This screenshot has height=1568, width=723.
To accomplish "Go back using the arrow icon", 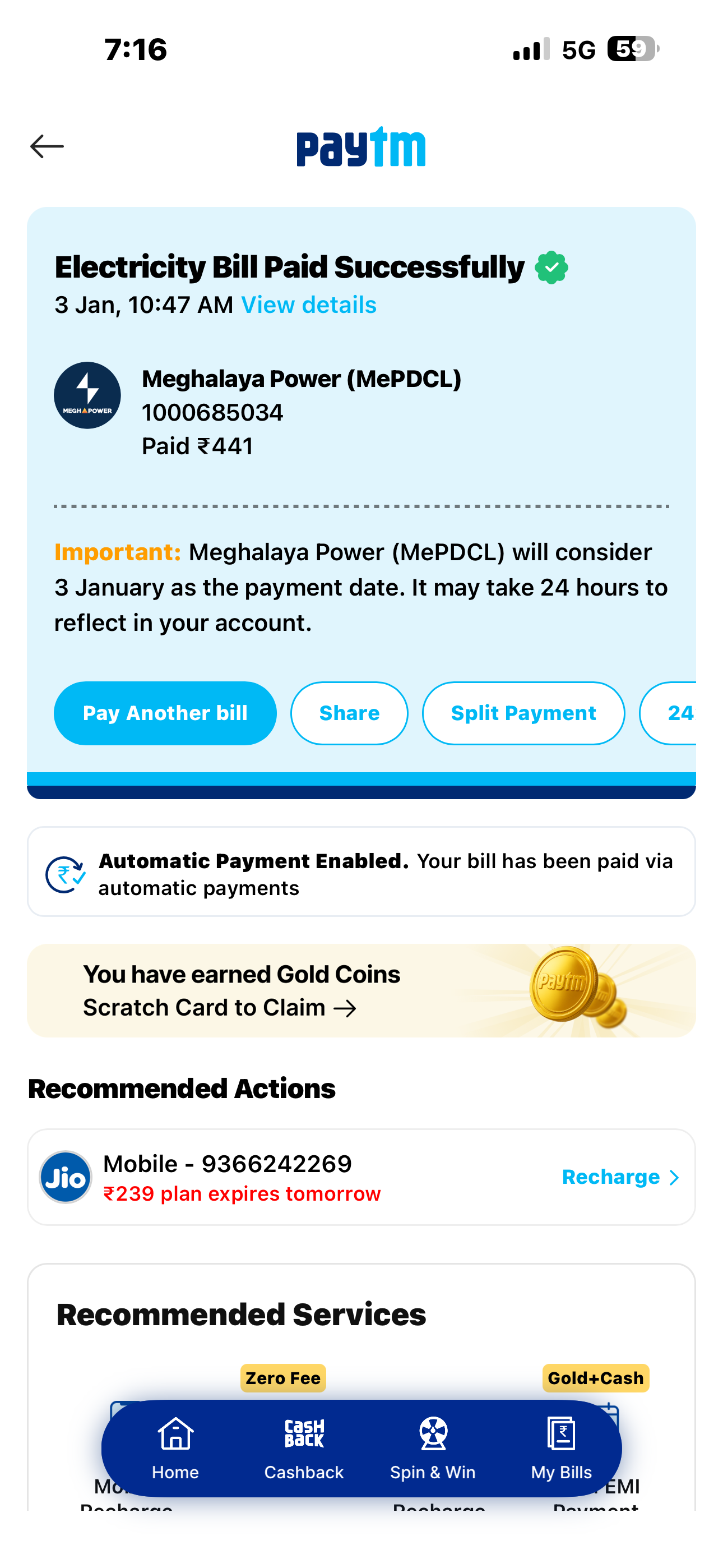I will point(47,146).
